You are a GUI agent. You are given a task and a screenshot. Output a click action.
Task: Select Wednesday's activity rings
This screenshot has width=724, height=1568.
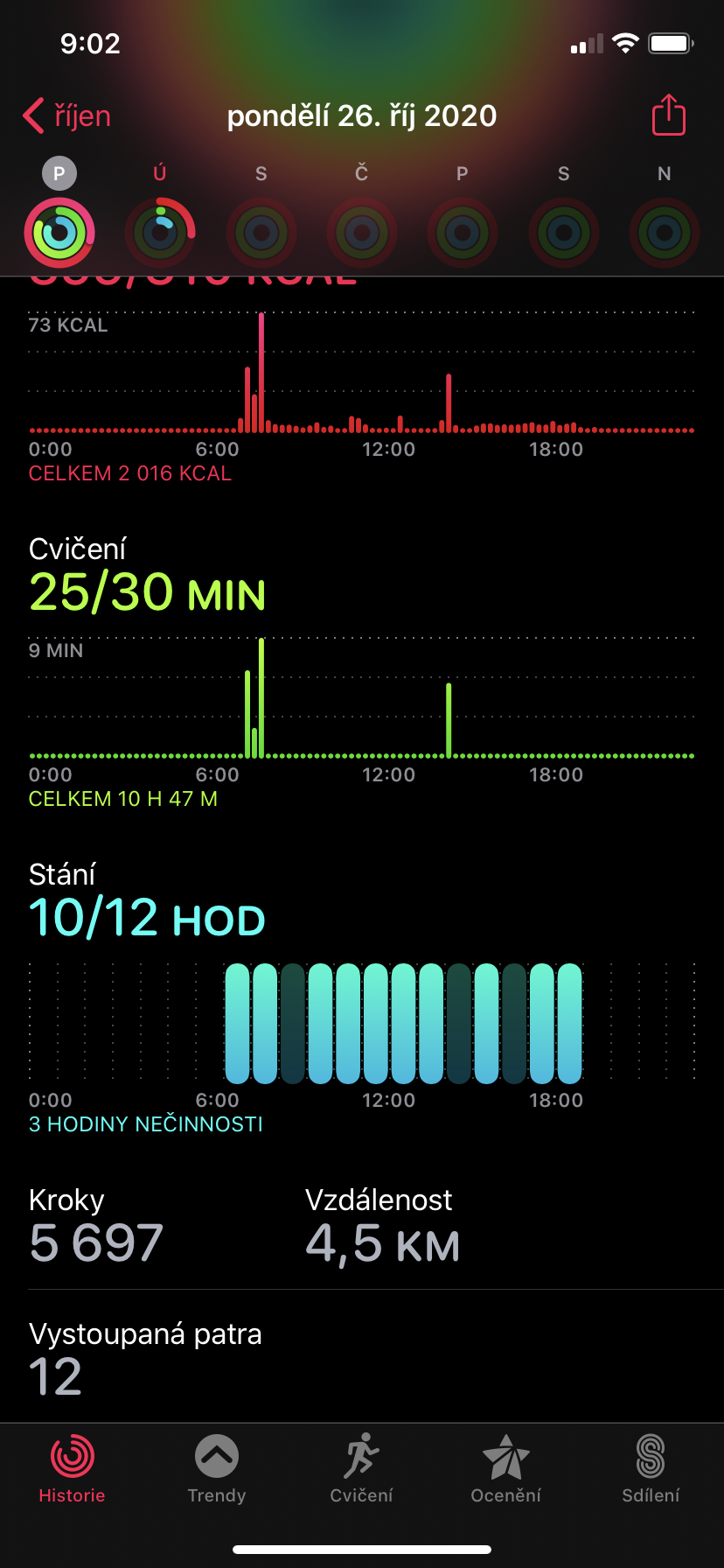click(x=261, y=233)
